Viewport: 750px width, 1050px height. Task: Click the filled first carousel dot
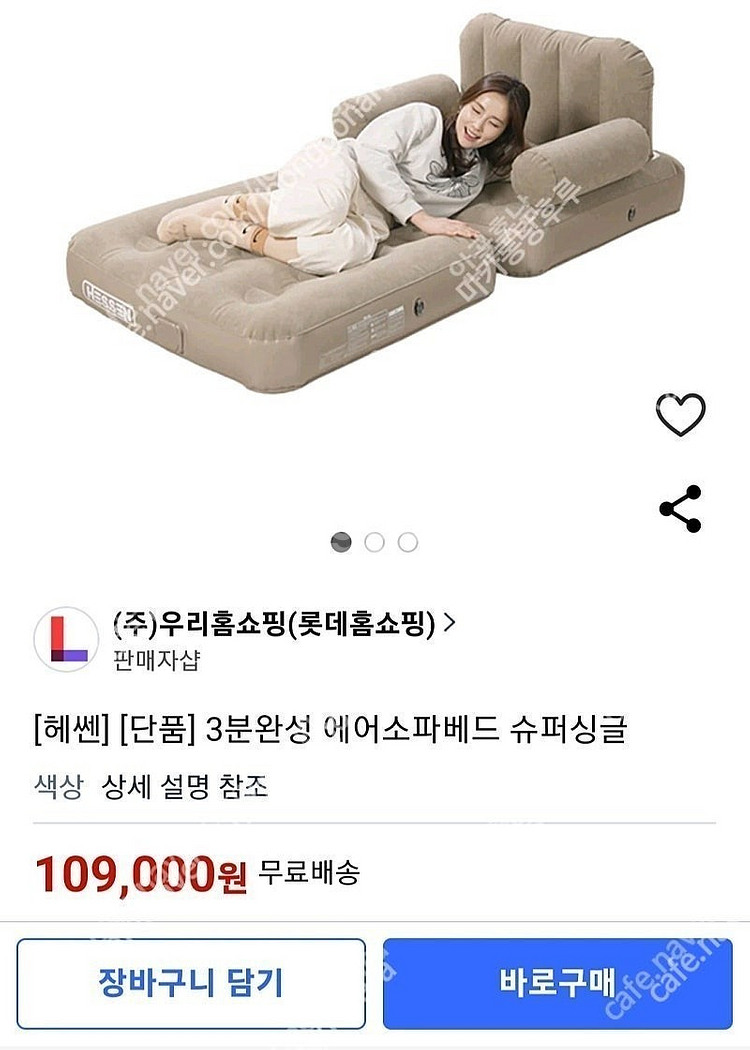(342, 541)
